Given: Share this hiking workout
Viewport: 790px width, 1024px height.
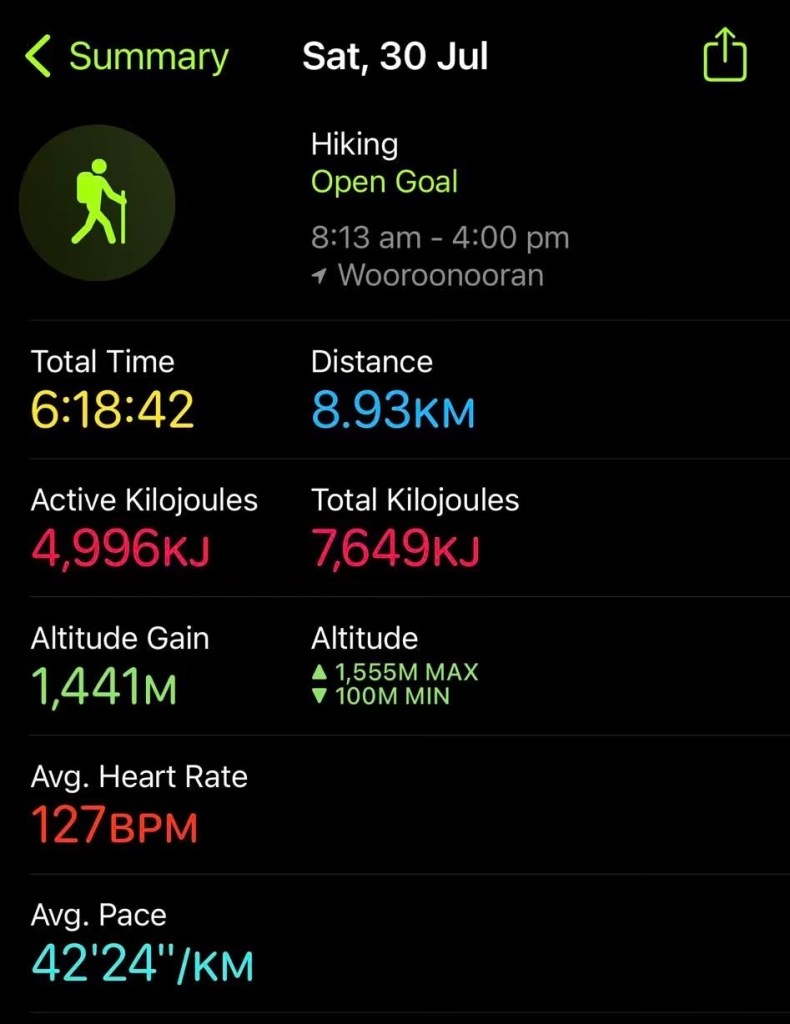Looking at the screenshot, I should 725,55.
